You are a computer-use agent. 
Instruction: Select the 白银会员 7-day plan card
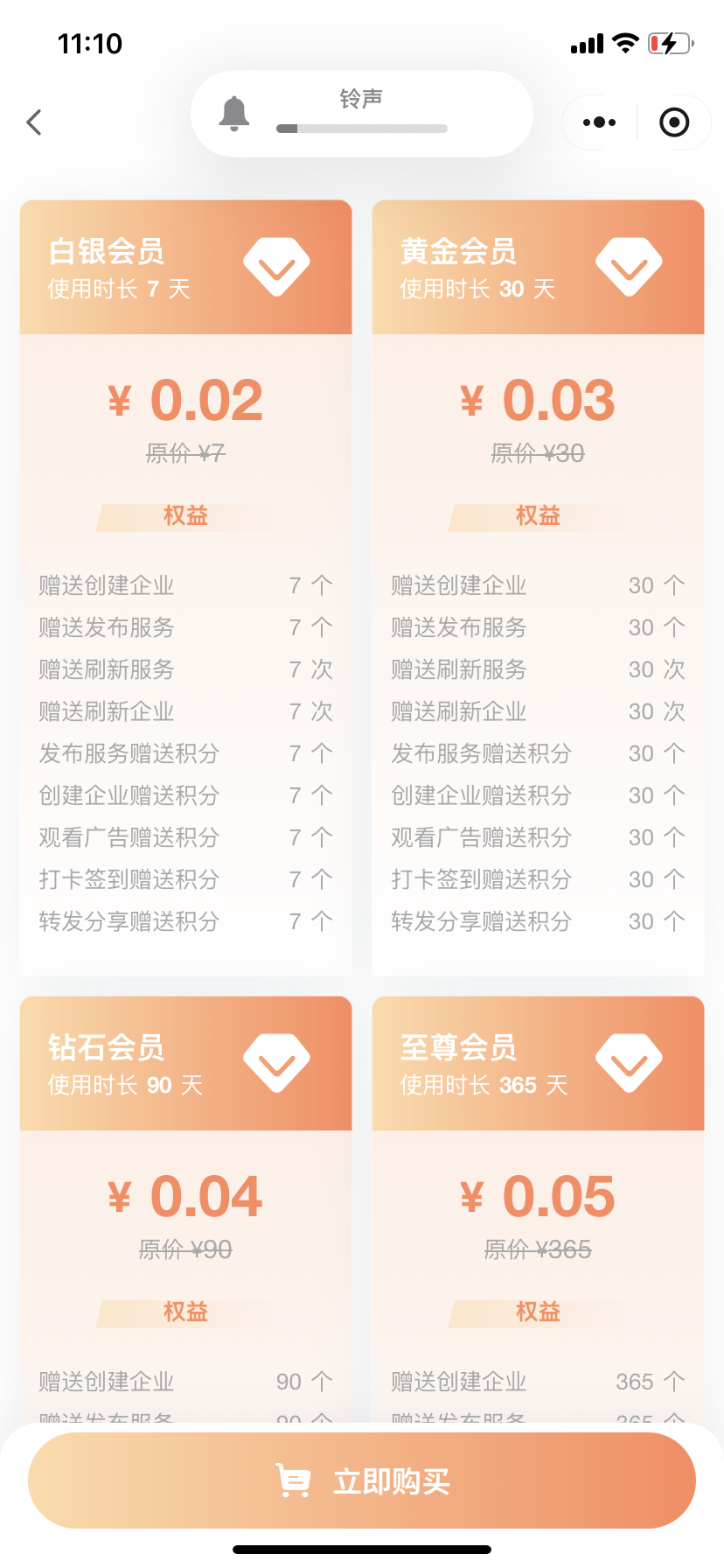click(x=185, y=267)
